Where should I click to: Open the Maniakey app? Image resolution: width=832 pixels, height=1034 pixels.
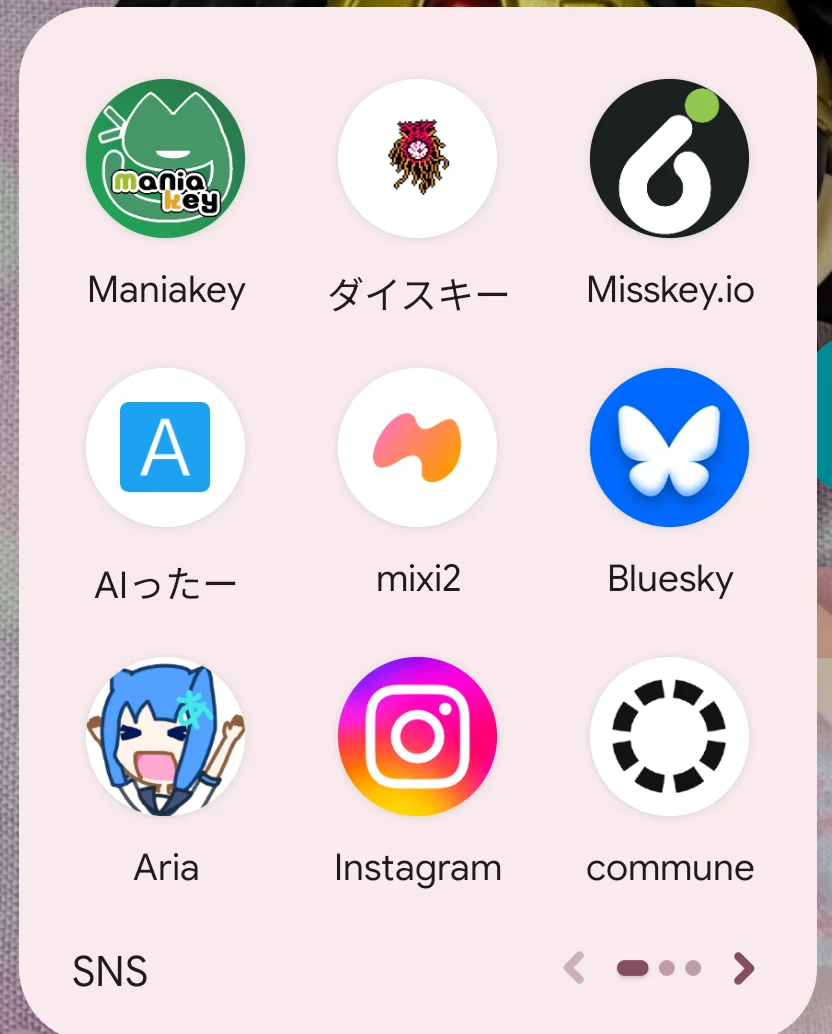pyautogui.click(x=166, y=158)
